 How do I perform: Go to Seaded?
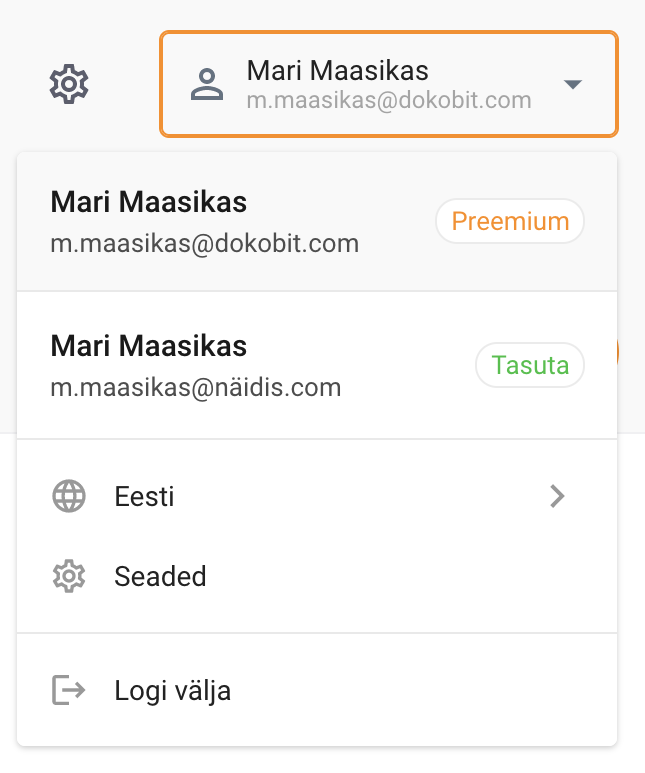(x=160, y=576)
